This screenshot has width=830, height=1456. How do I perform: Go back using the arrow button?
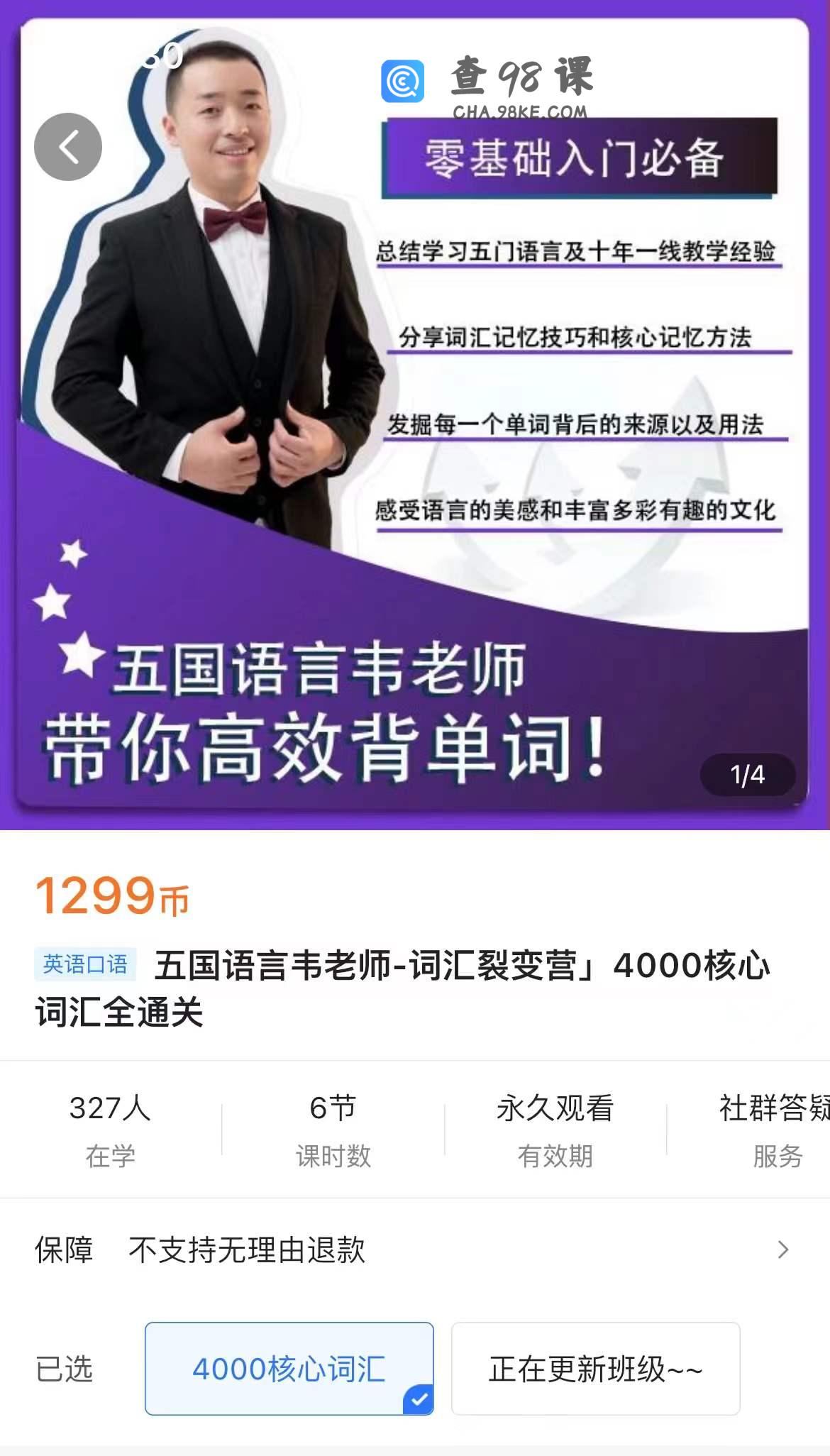coord(68,147)
